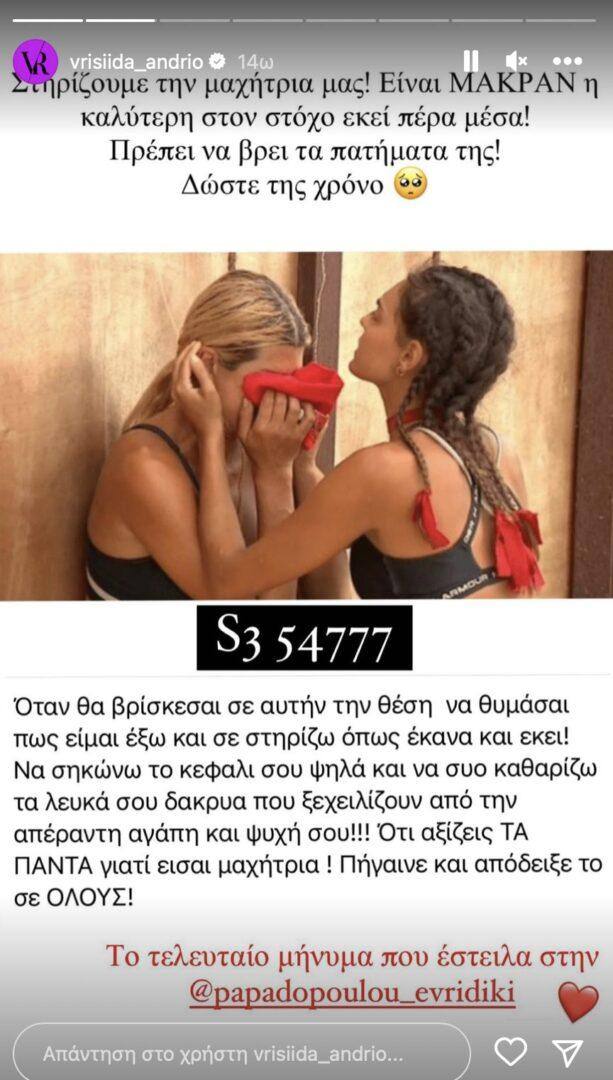Like this story with the heart

pos(511,1052)
